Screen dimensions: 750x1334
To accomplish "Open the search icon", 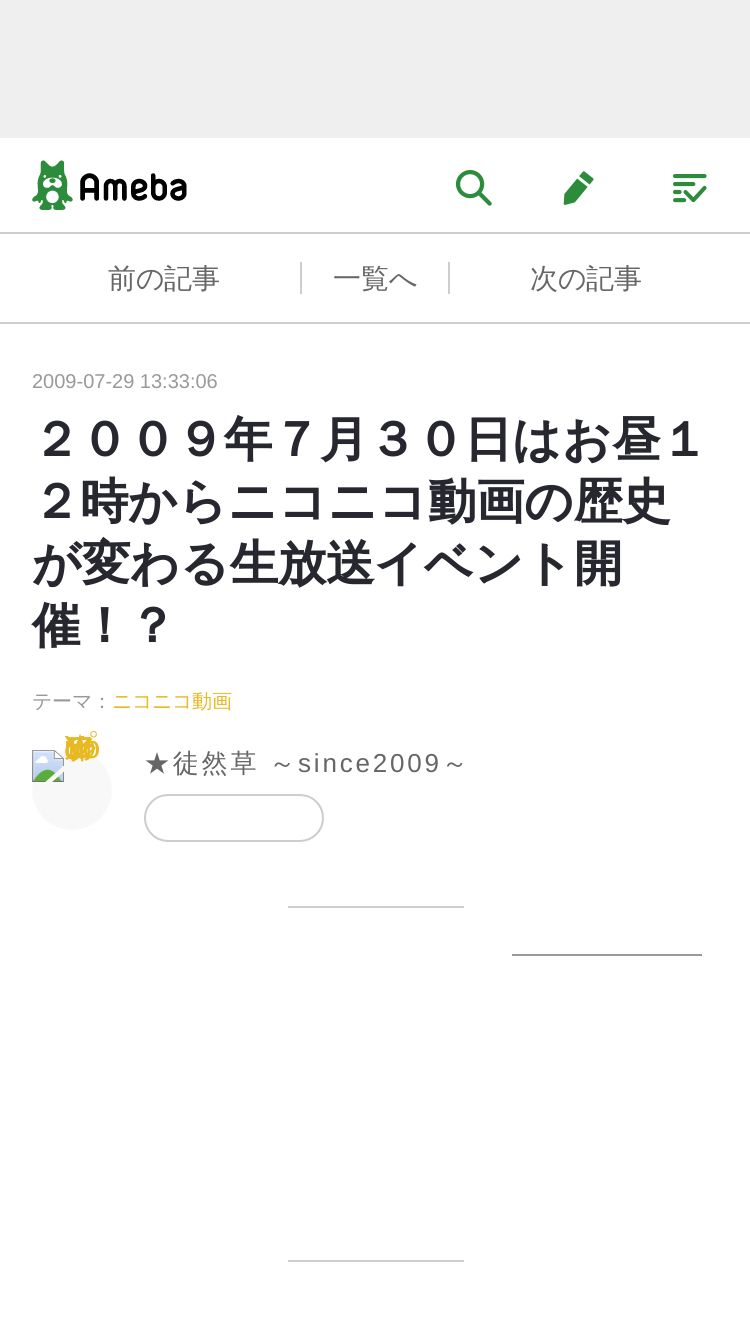I will (x=473, y=187).
